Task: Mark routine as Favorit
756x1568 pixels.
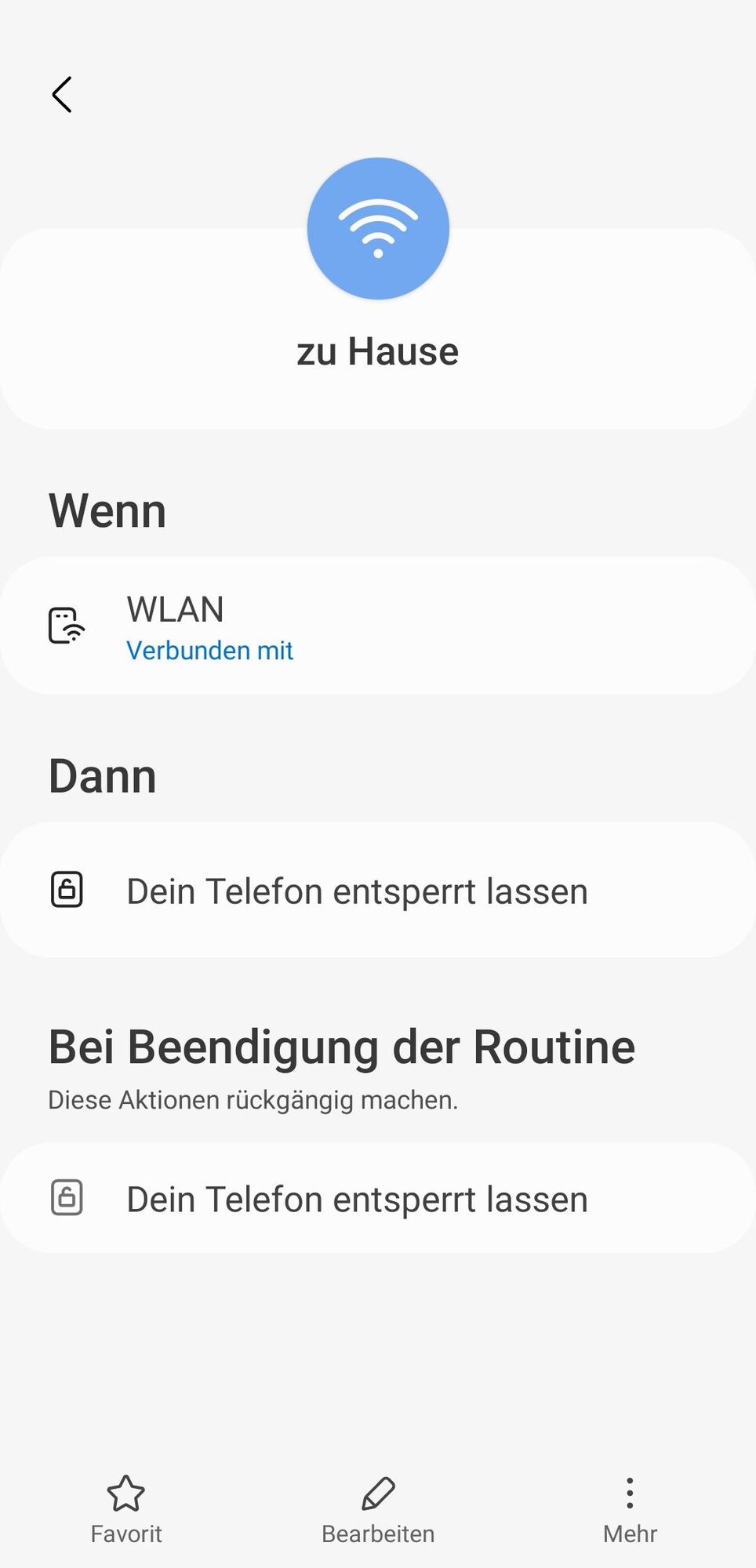Action: (126, 1508)
